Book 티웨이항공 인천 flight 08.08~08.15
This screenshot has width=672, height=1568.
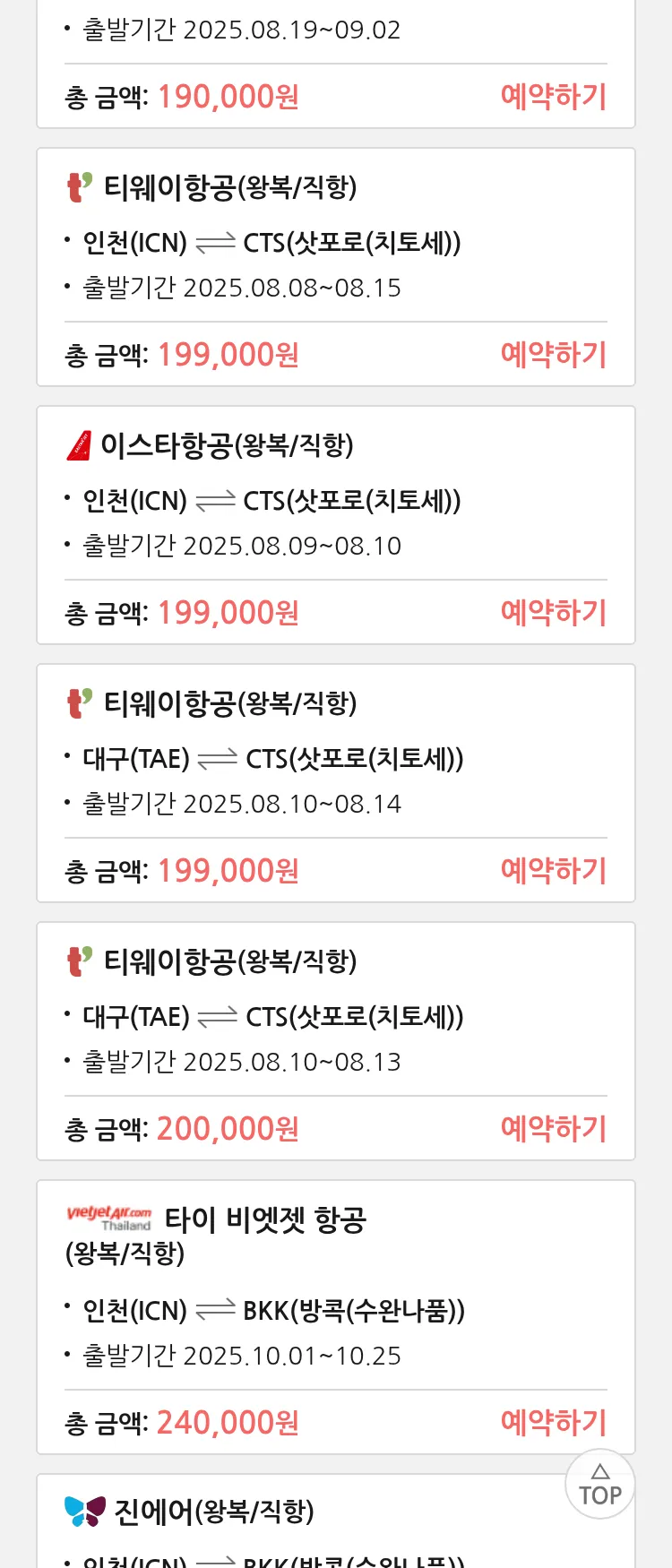(553, 355)
